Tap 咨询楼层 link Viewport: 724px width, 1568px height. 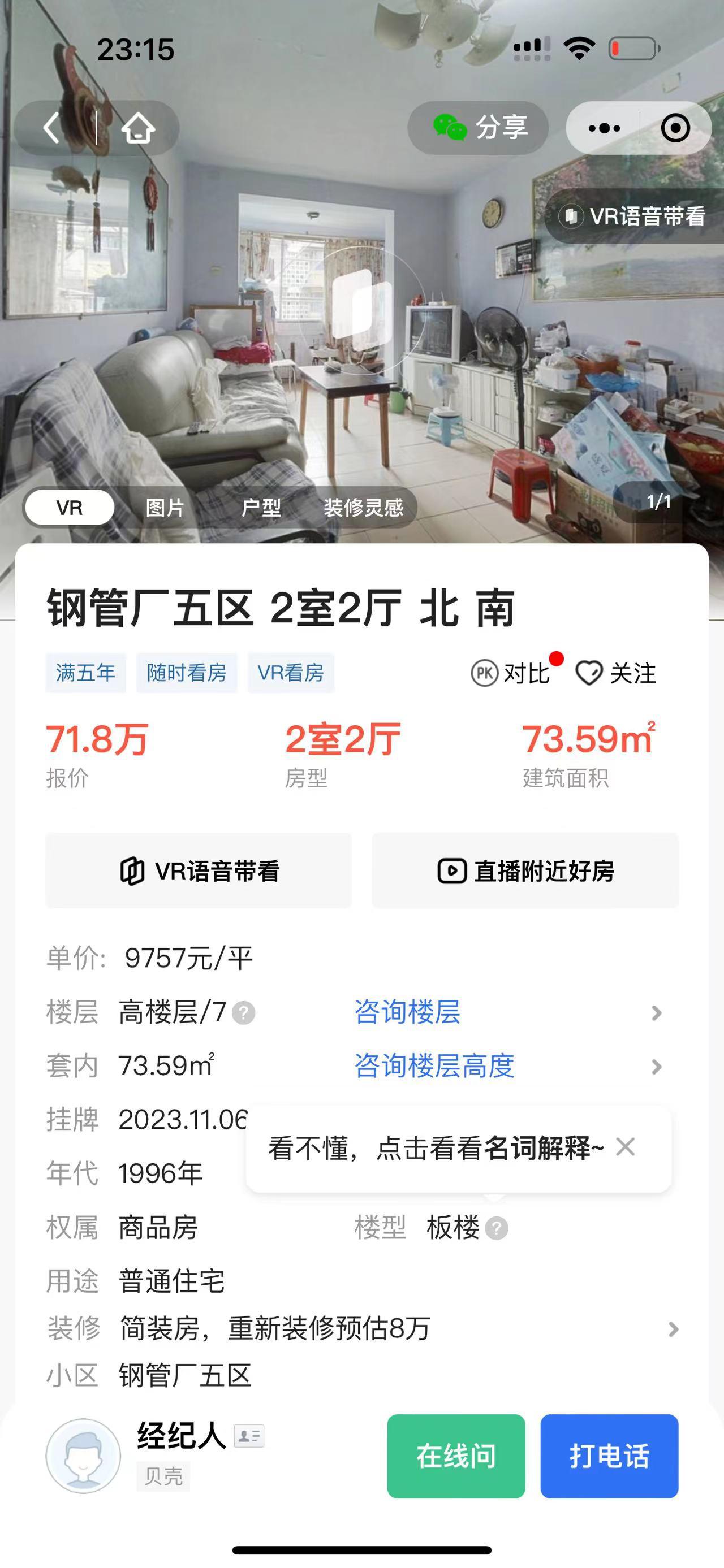click(407, 1012)
